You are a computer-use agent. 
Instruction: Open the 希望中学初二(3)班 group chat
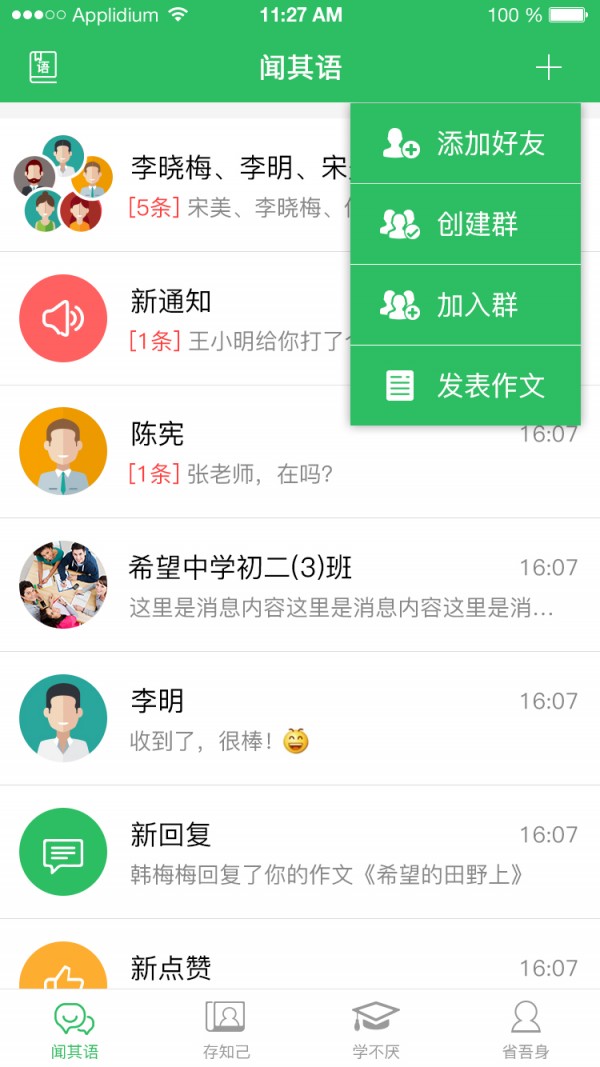[300, 585]
